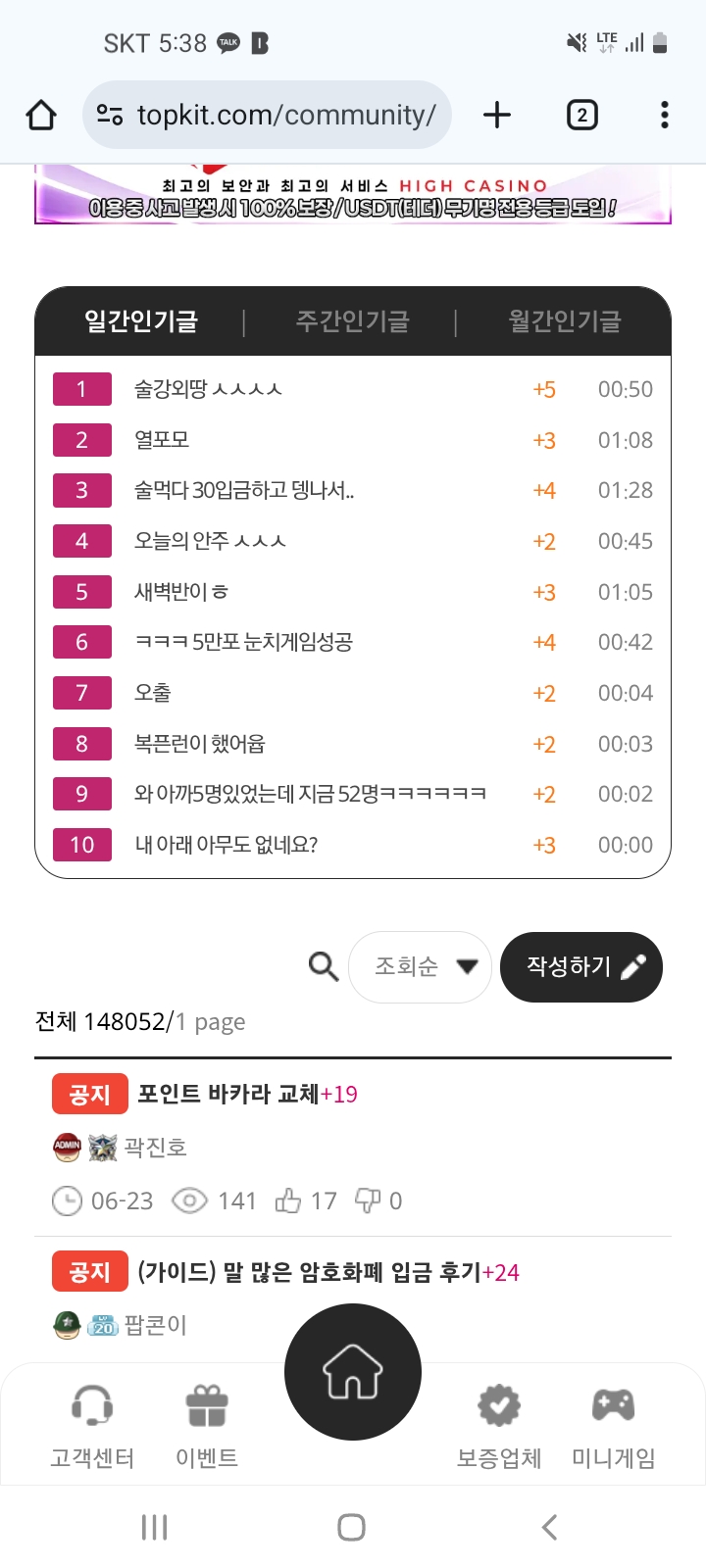This screenshot has height=1568, width=706.
Task: Open the tab switcher showing 2 tabs
Action: 581,115
